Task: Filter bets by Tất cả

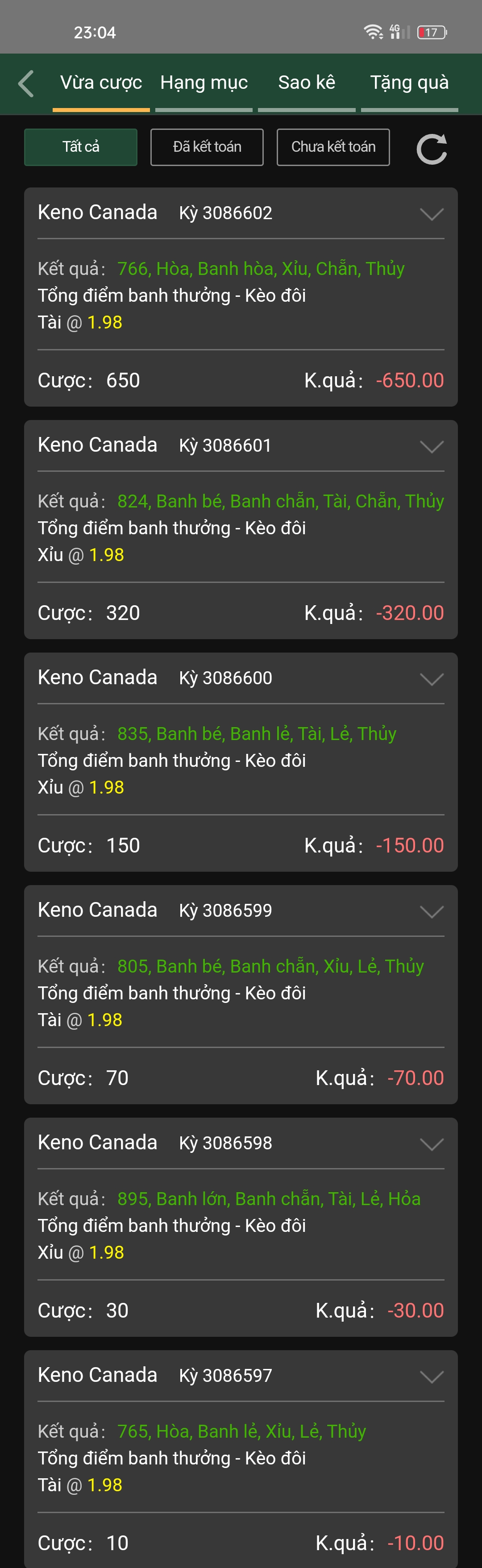Action: (x=81, y=147)
